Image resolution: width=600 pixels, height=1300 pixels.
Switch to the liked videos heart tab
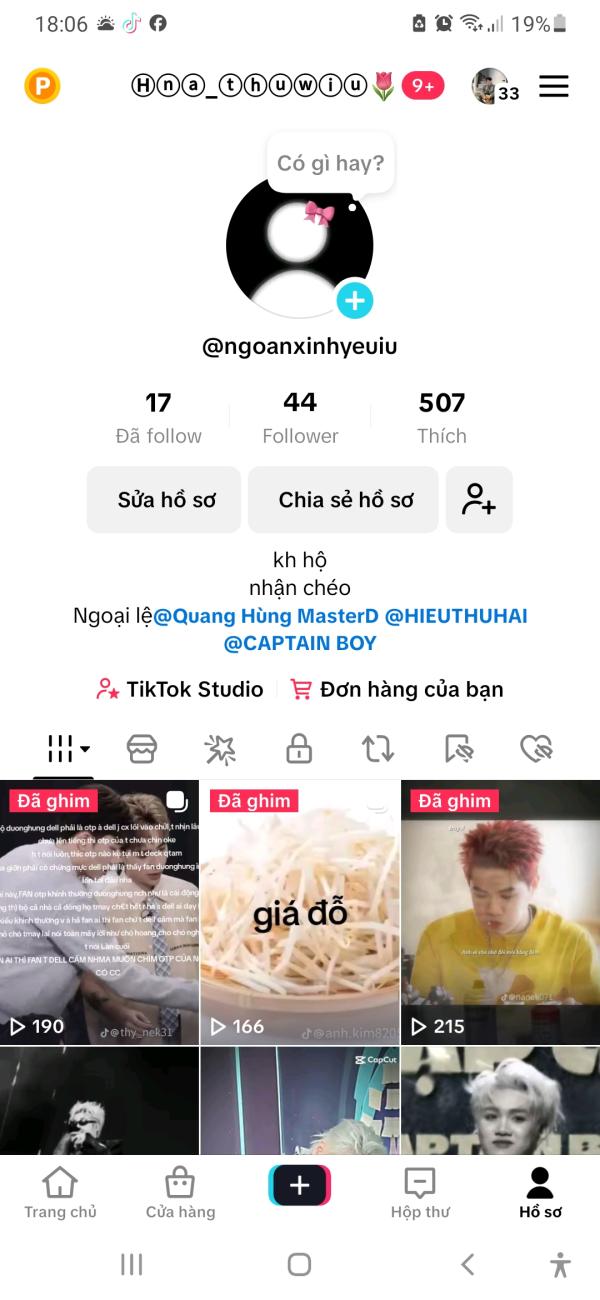click(537, 748)
